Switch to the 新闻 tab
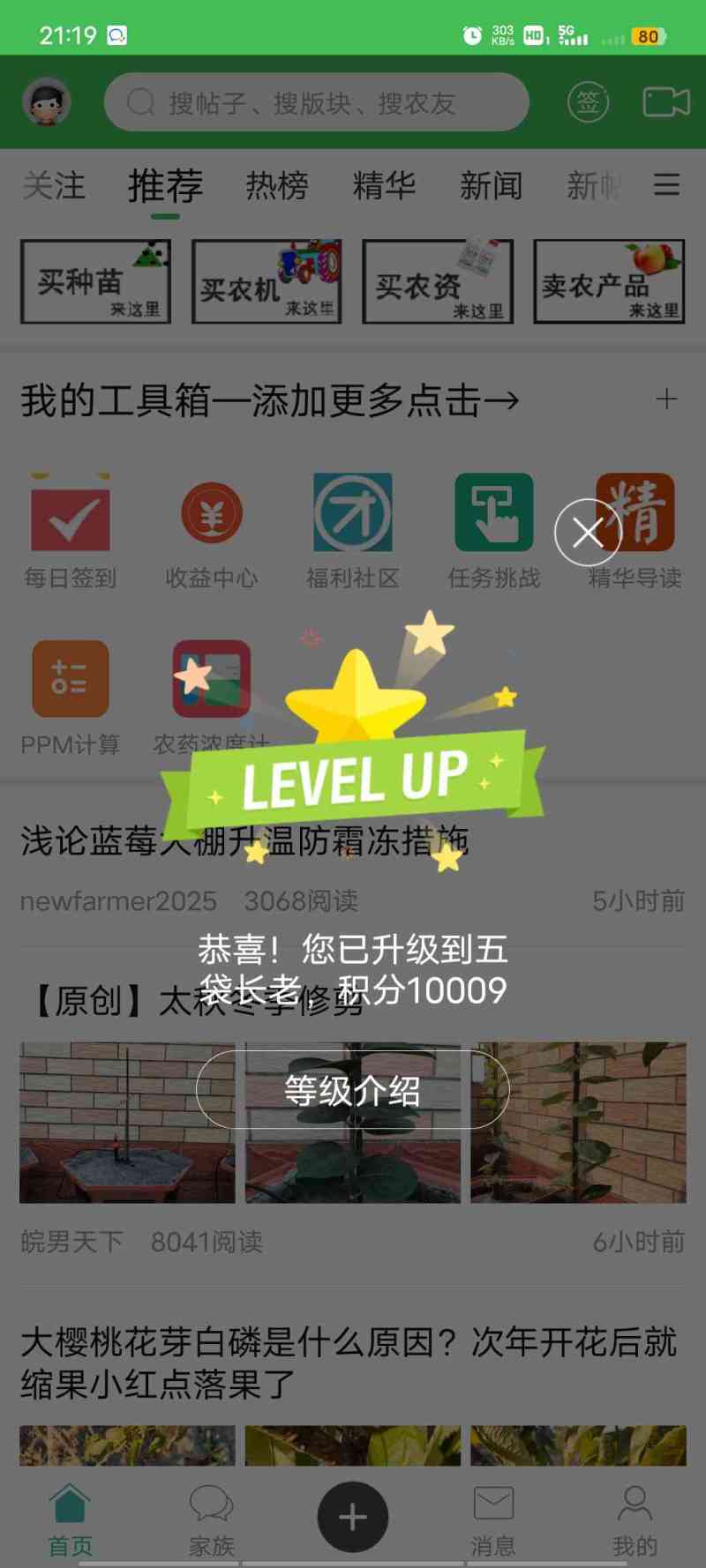This screenshot has height=1568, width=706. pos(491,185)
